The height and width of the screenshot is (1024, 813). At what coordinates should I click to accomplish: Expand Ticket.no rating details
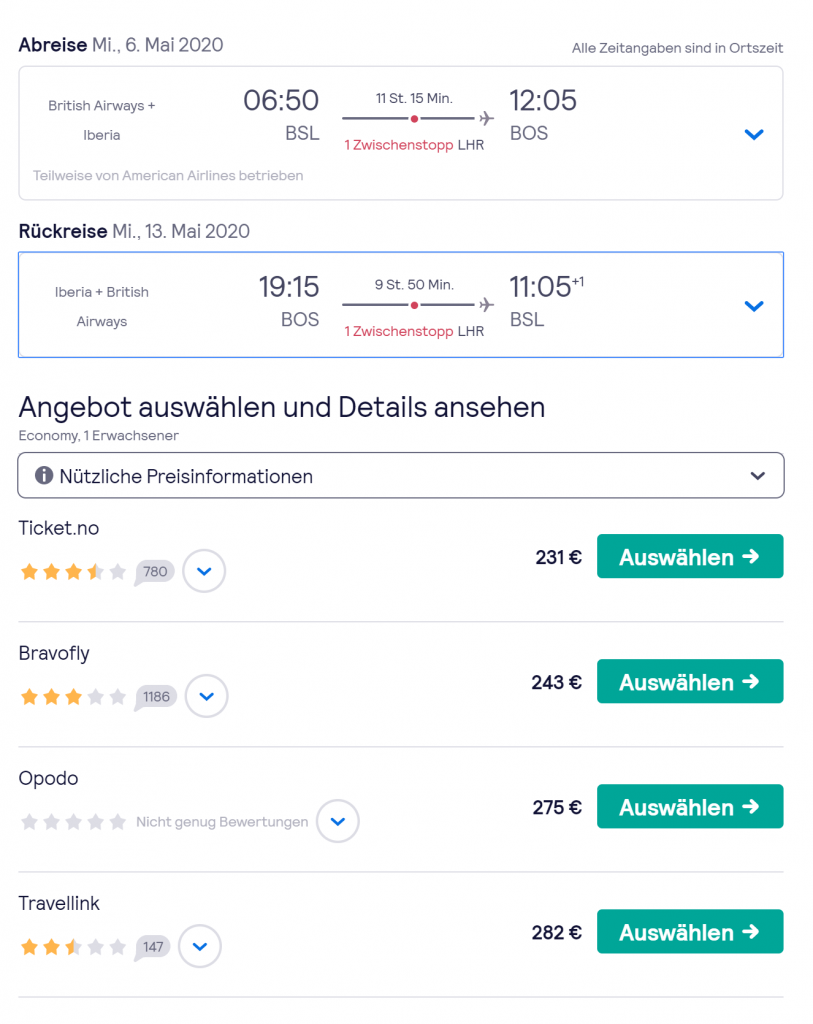point(204,572)
